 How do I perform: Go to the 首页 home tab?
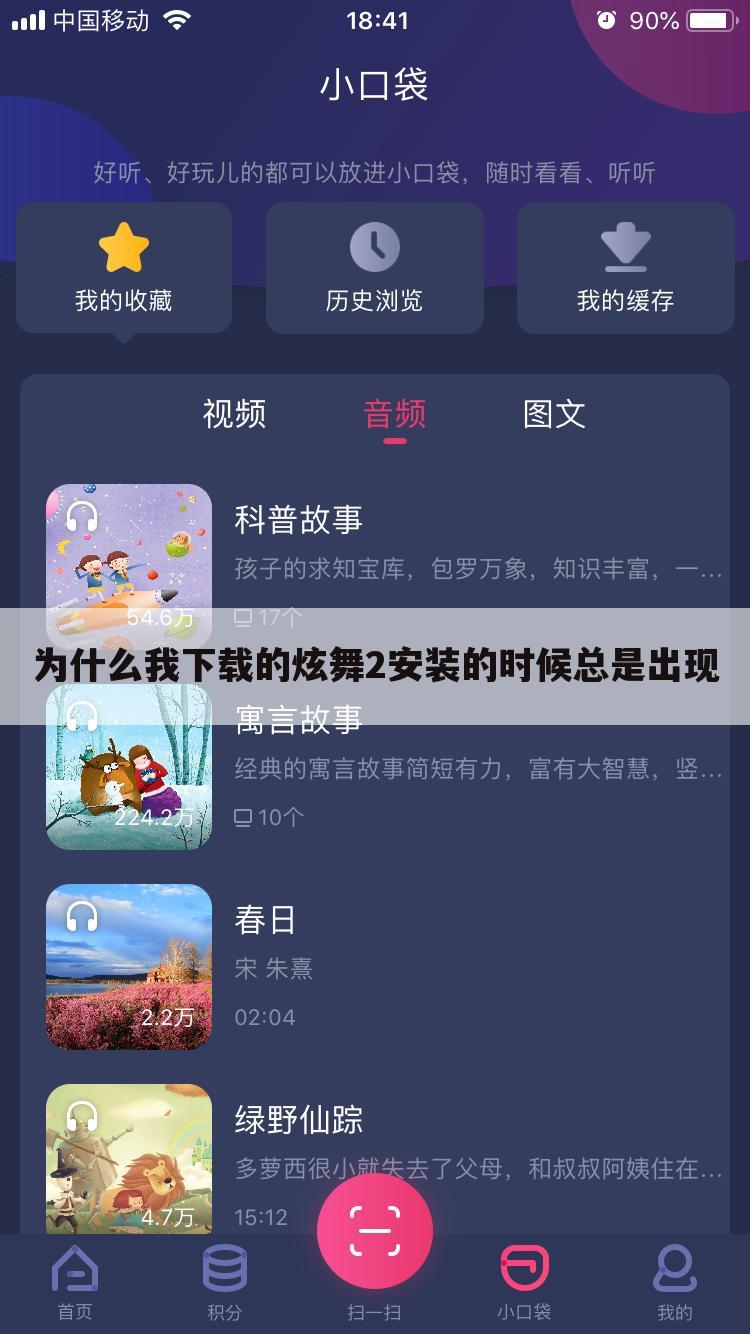click(75, 1283)
